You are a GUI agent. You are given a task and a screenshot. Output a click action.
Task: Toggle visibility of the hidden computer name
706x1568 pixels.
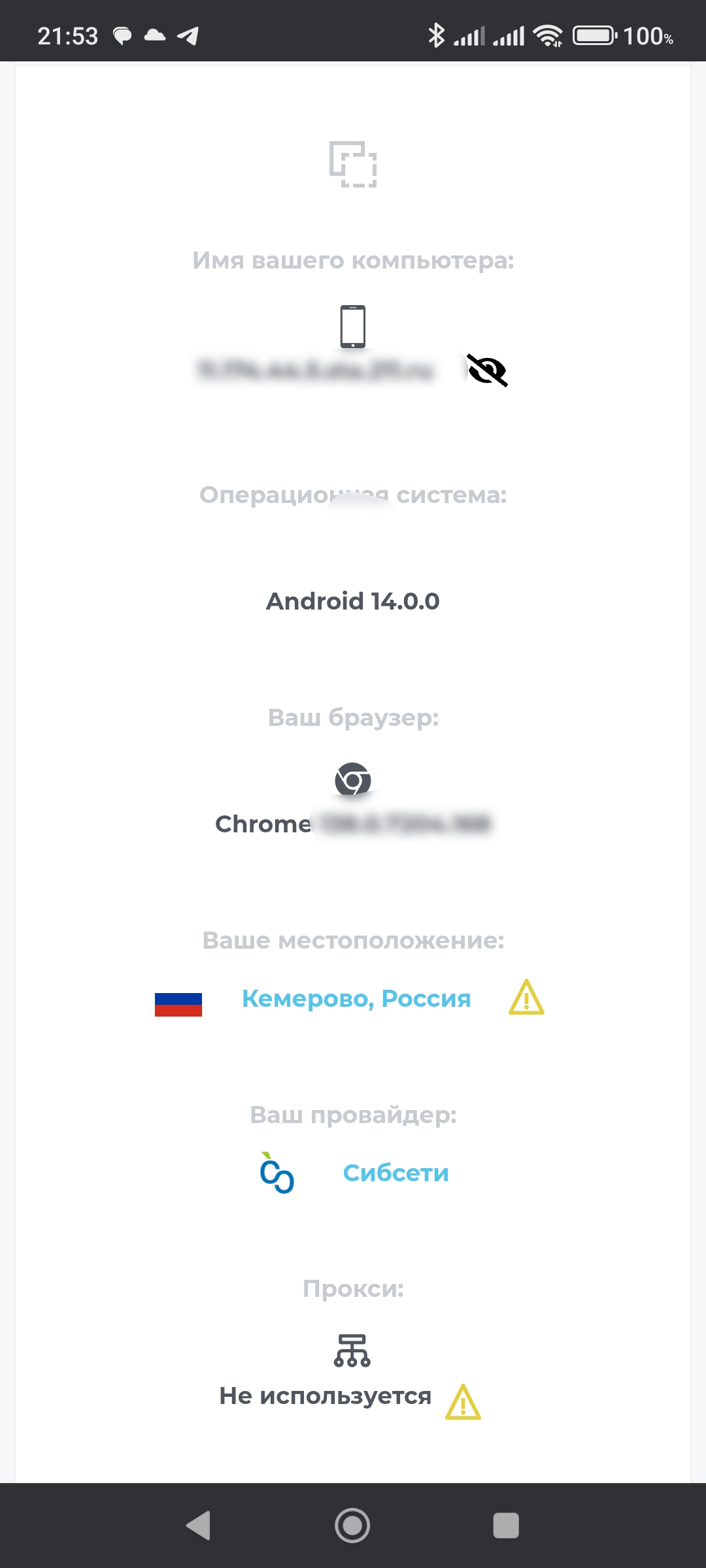[487, 370]
